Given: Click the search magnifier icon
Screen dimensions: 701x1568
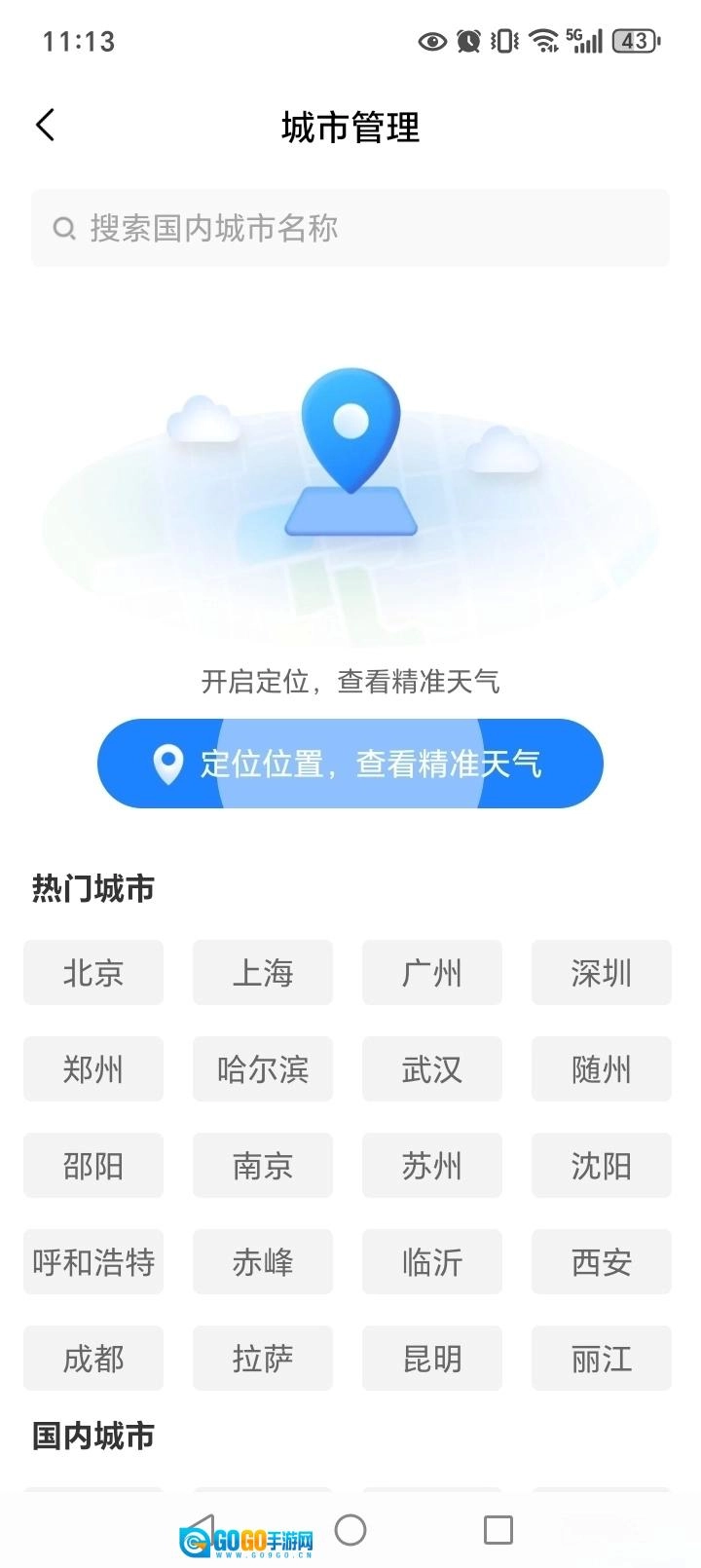Looking at the screenshot, I should 63,227.
